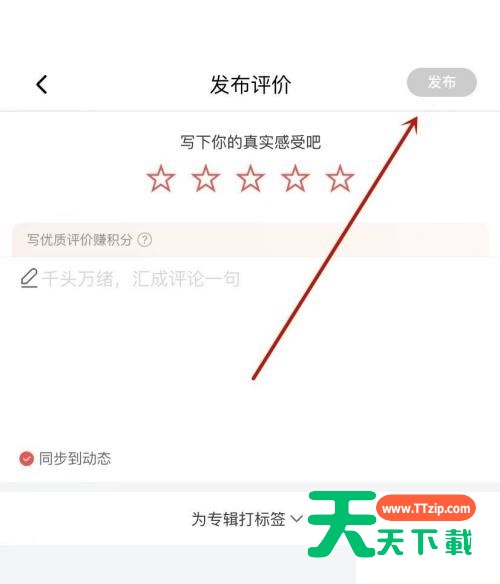Give a five-star rating
Screen dimensions: 500x584
pyautogui.click(x=340, y=179)
